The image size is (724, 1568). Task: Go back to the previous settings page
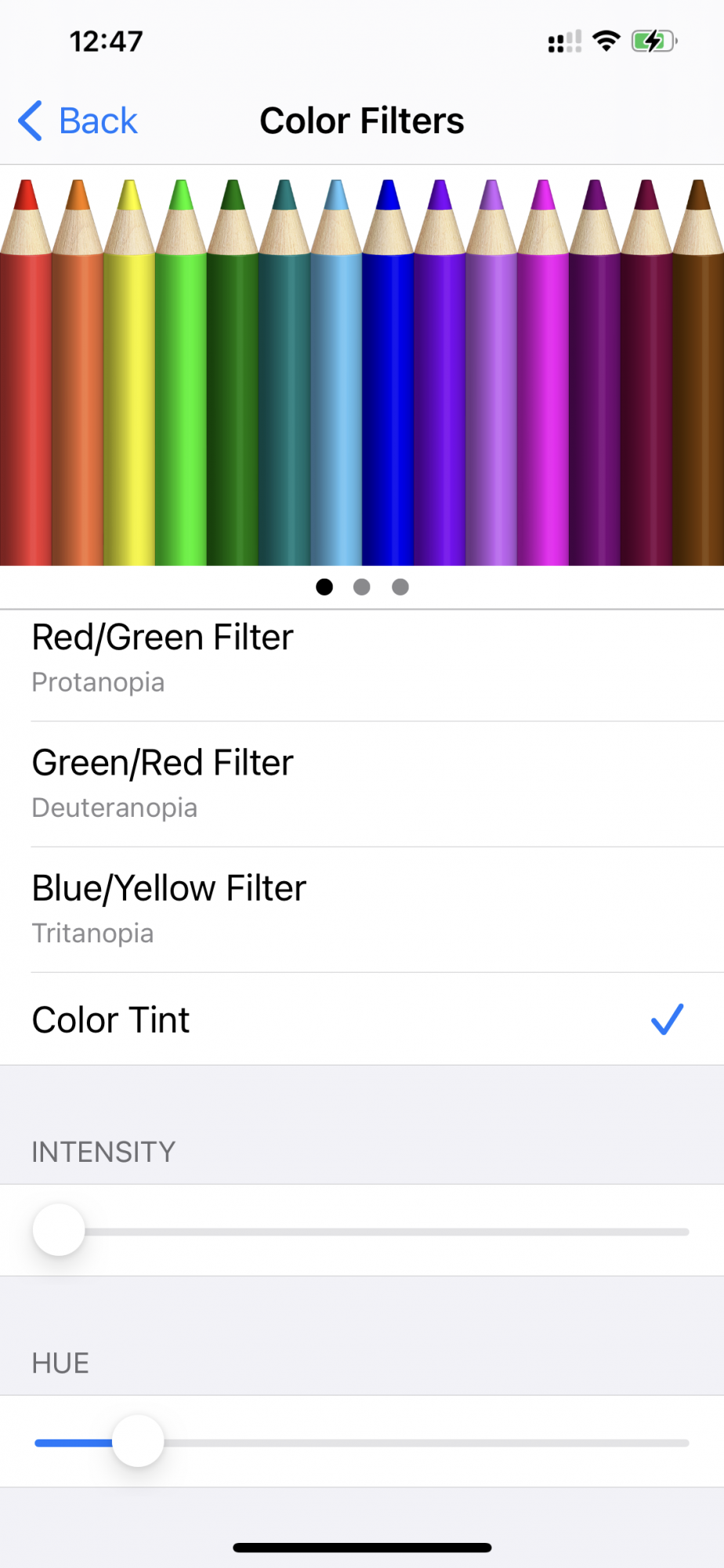pyautogui.click(x=78, y=122)
